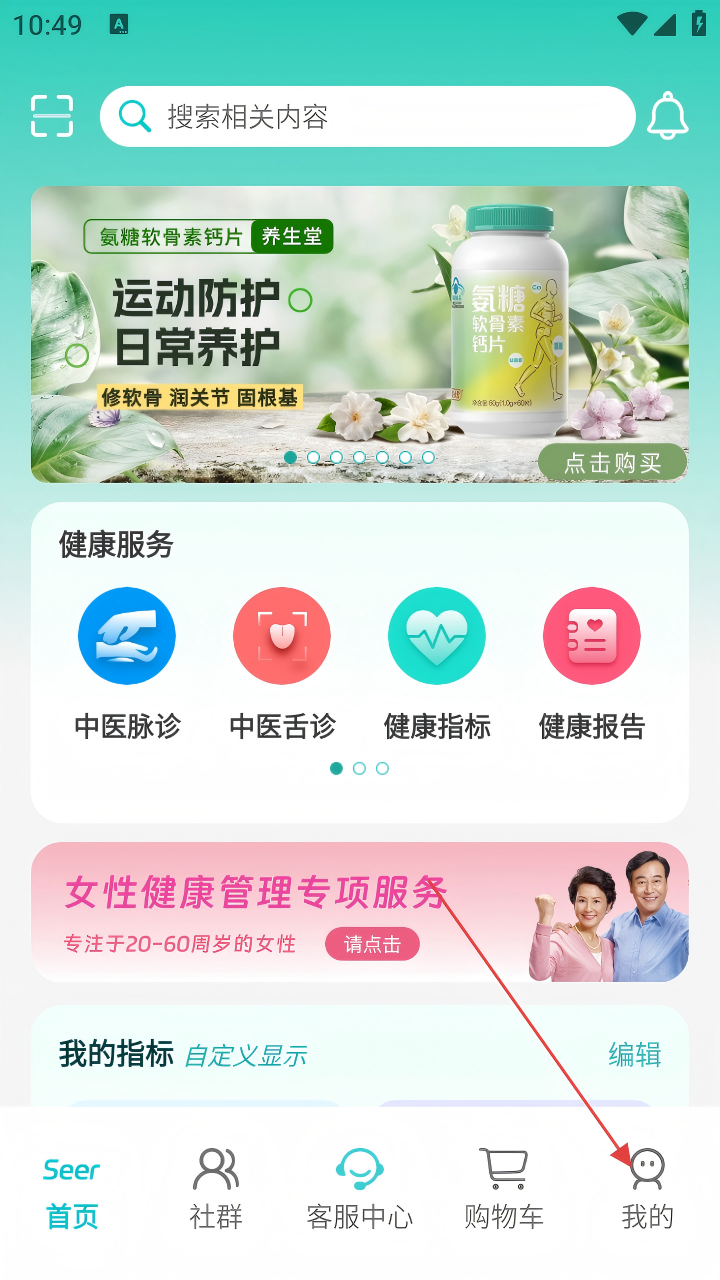The image size is (720, 1280).
Task: Open 健康指标 health service
Action: pyautogui.click(x=437, y=662)
